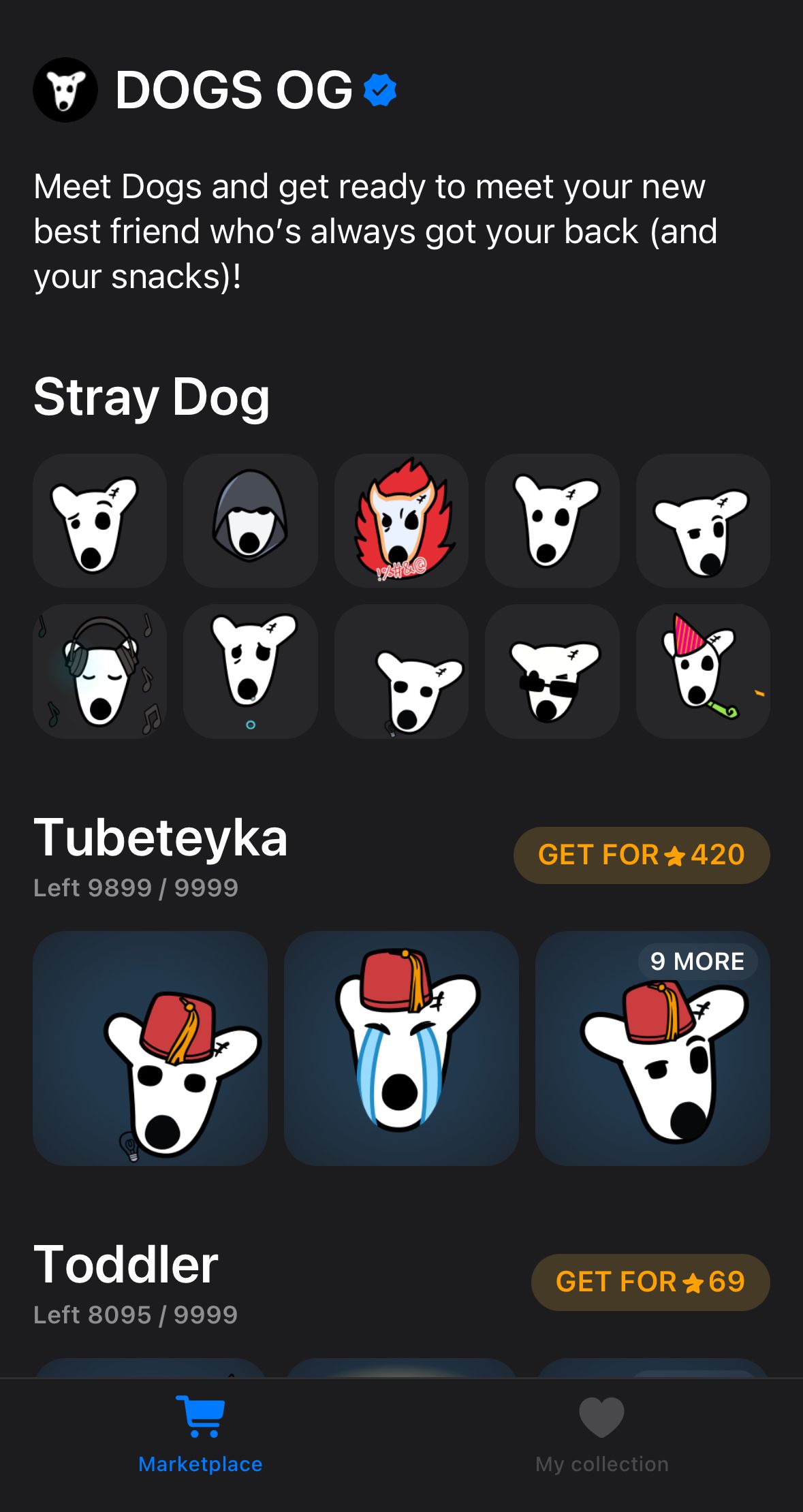The width and height of the screenshot is (803, 1512).
Task: Open the party hat Stray Dog sticker
Action: tap(702, 671)
